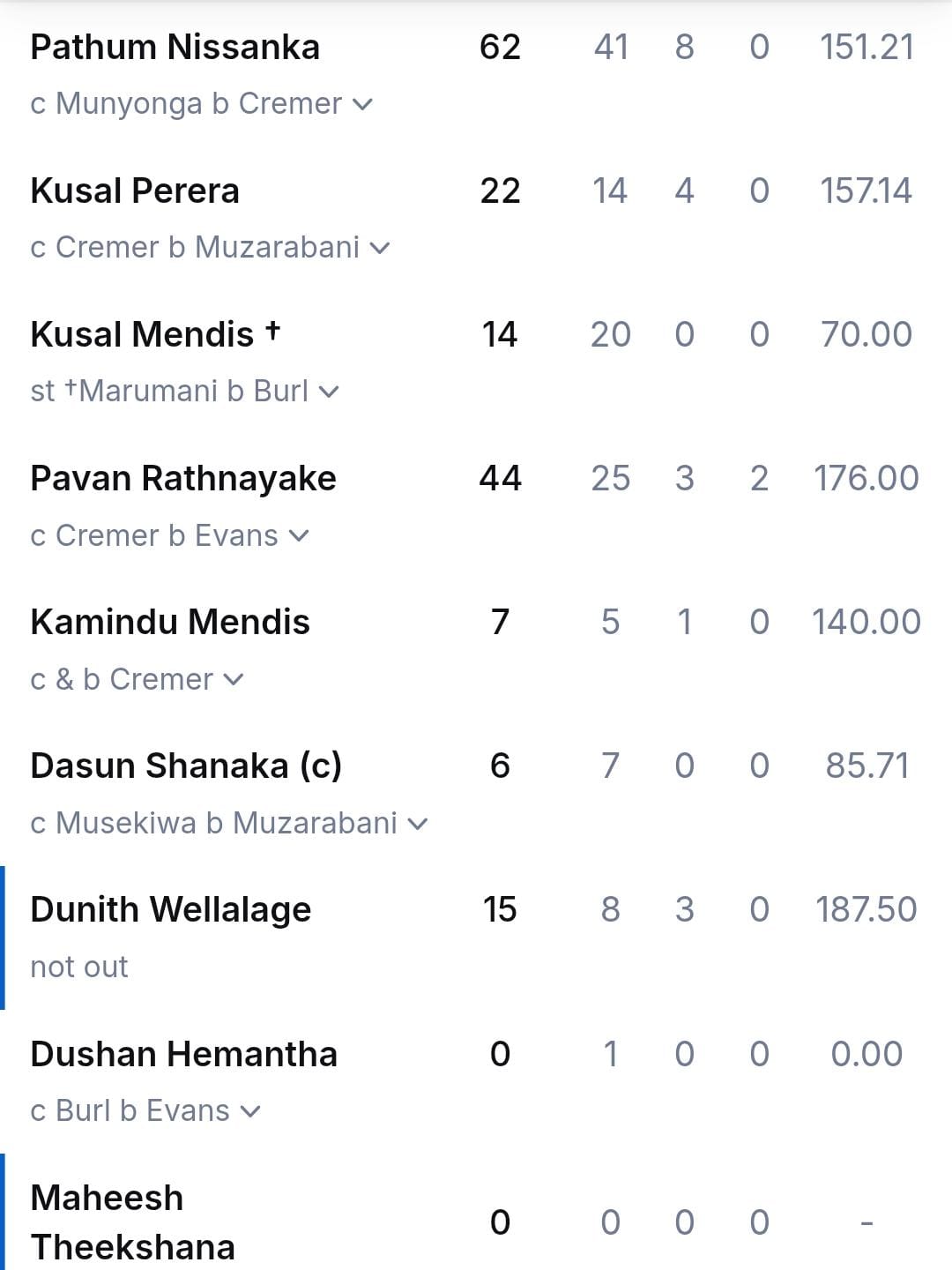The height and width of the screenshot is (1270, 952).
Task: View Dunith Wellalage's player profile
Action: click(x=171, y=909)
